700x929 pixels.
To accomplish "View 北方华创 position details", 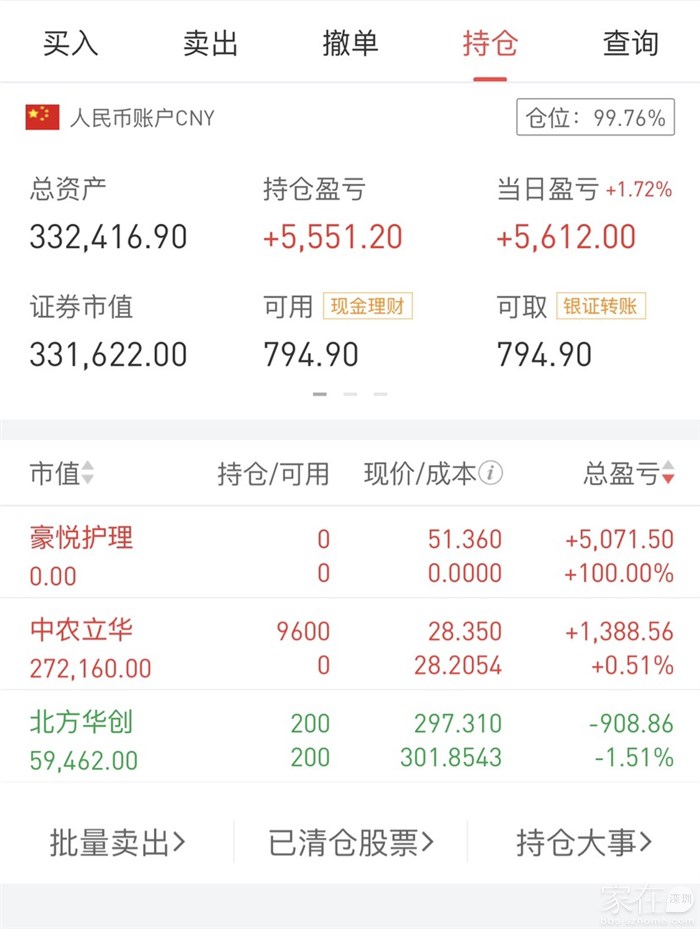I will pos(350,739).
